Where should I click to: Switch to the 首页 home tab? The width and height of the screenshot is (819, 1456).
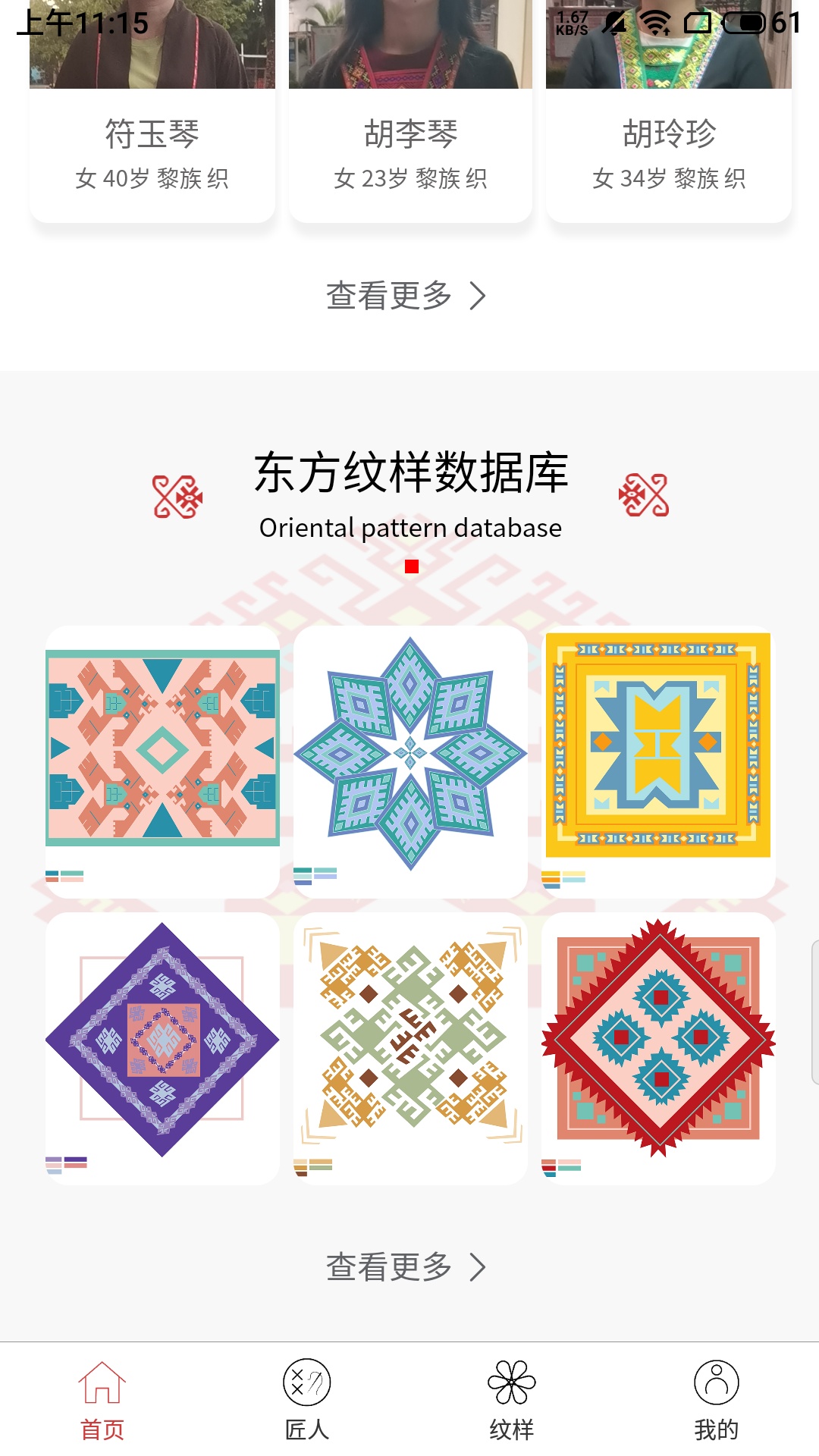click(102, 1401)
